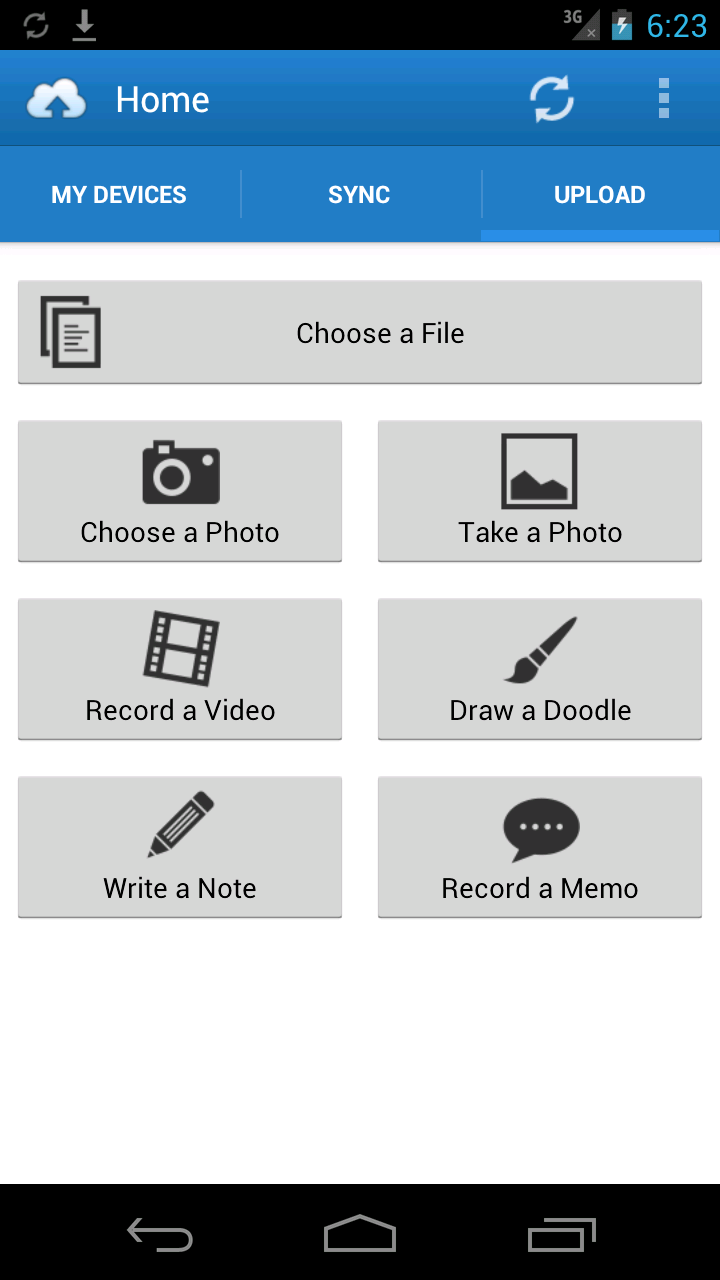Tap the sync arrows icon in the status bar
Screen dimensions: 720x1280
click(36, 24)
